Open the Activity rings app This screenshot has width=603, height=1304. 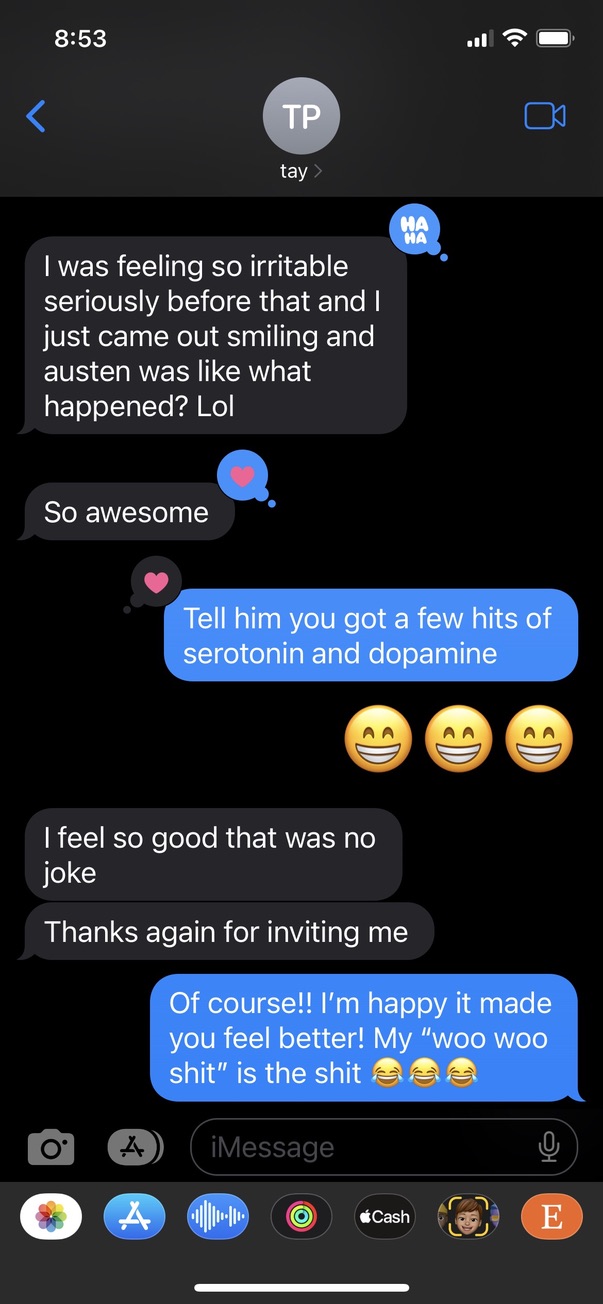tap(301, 1217)
